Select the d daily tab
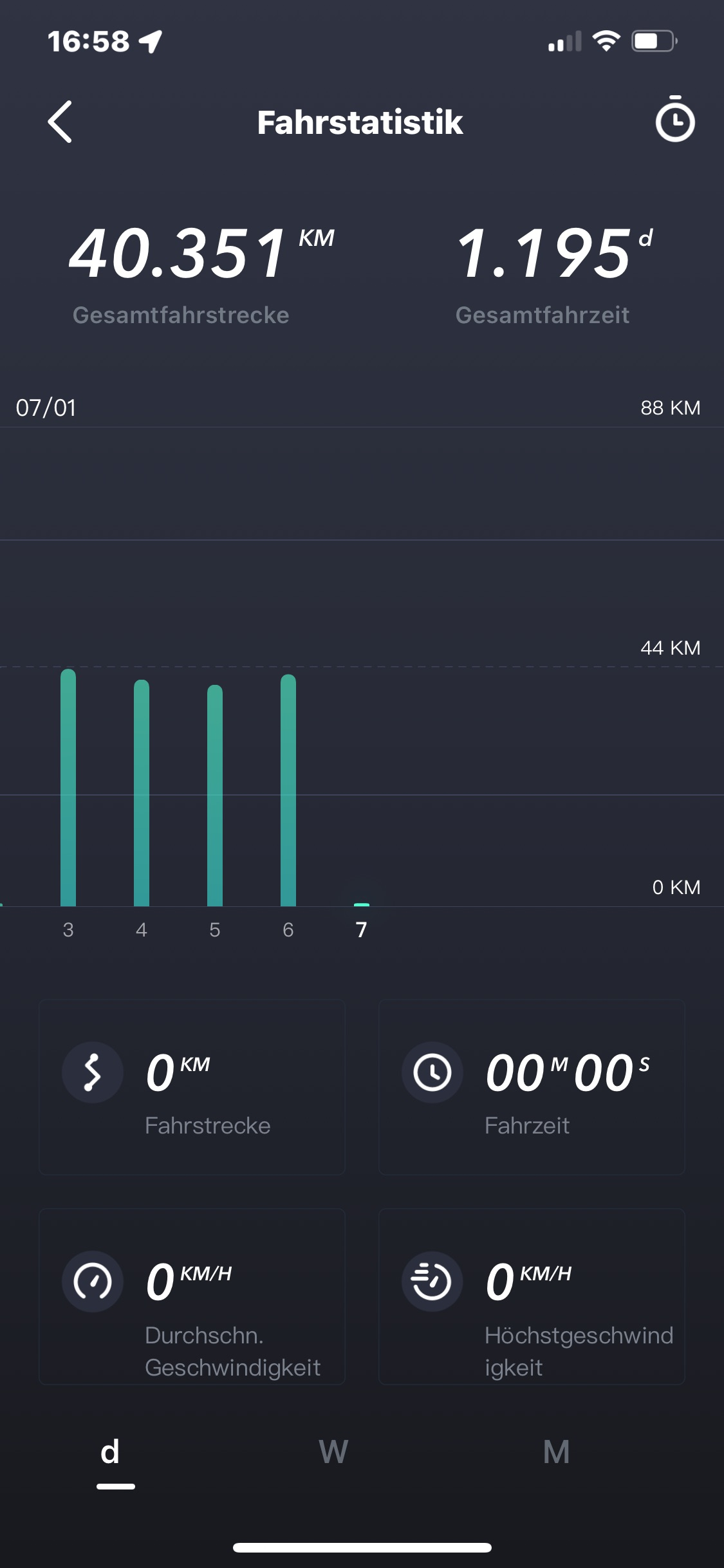This screenshot has height=1568, width=724. (x=111, y=1453)
